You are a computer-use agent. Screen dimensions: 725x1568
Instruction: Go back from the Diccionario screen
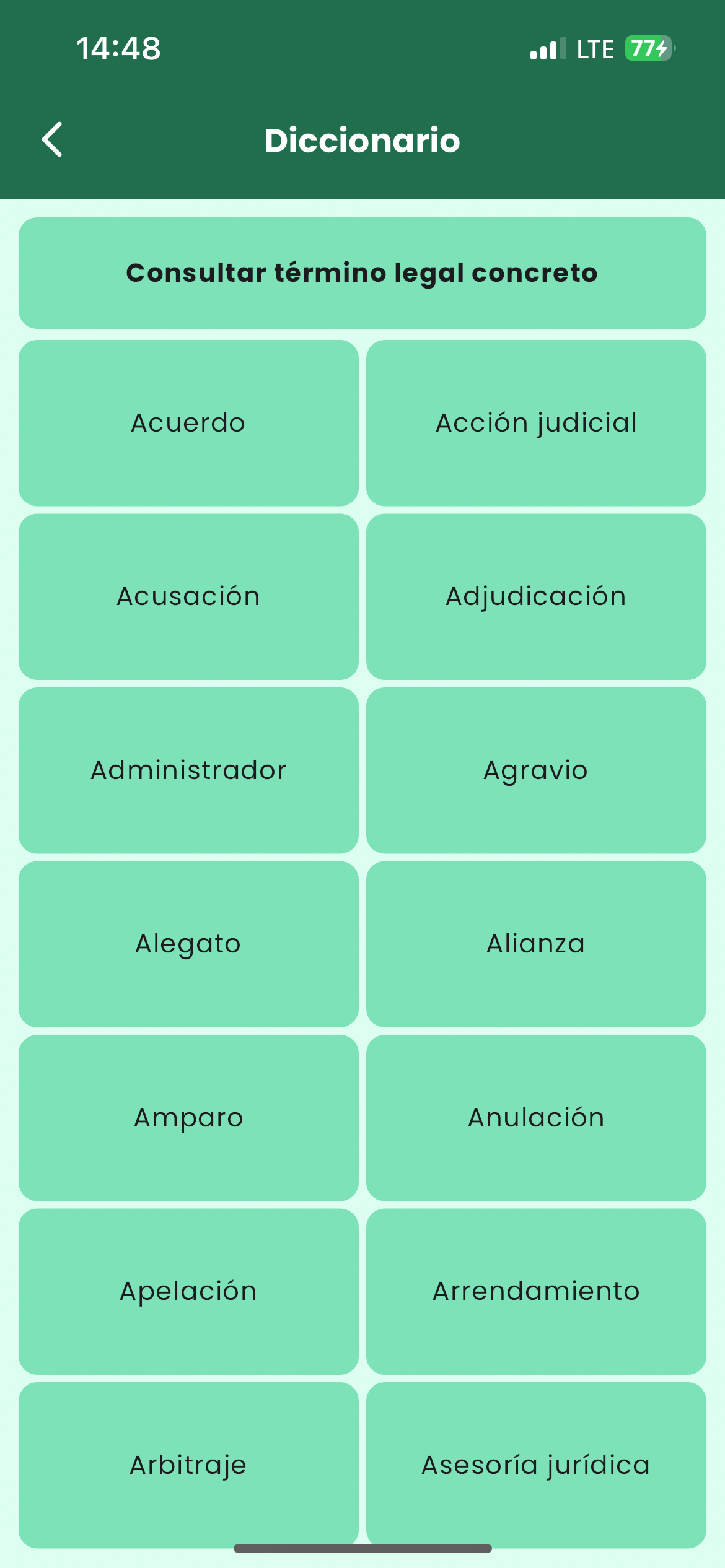[x=53, y=139]
